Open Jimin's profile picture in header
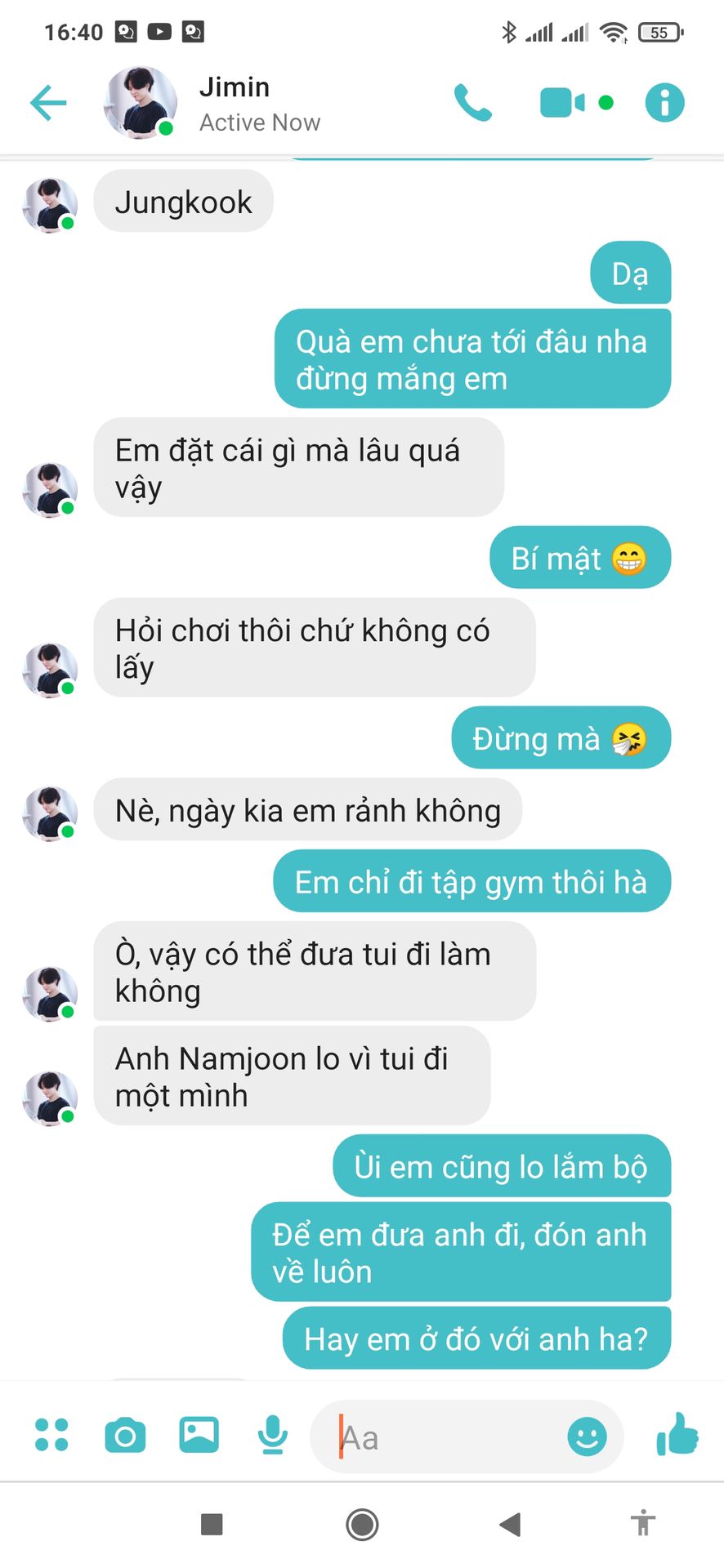 click(x=141, y=103)
